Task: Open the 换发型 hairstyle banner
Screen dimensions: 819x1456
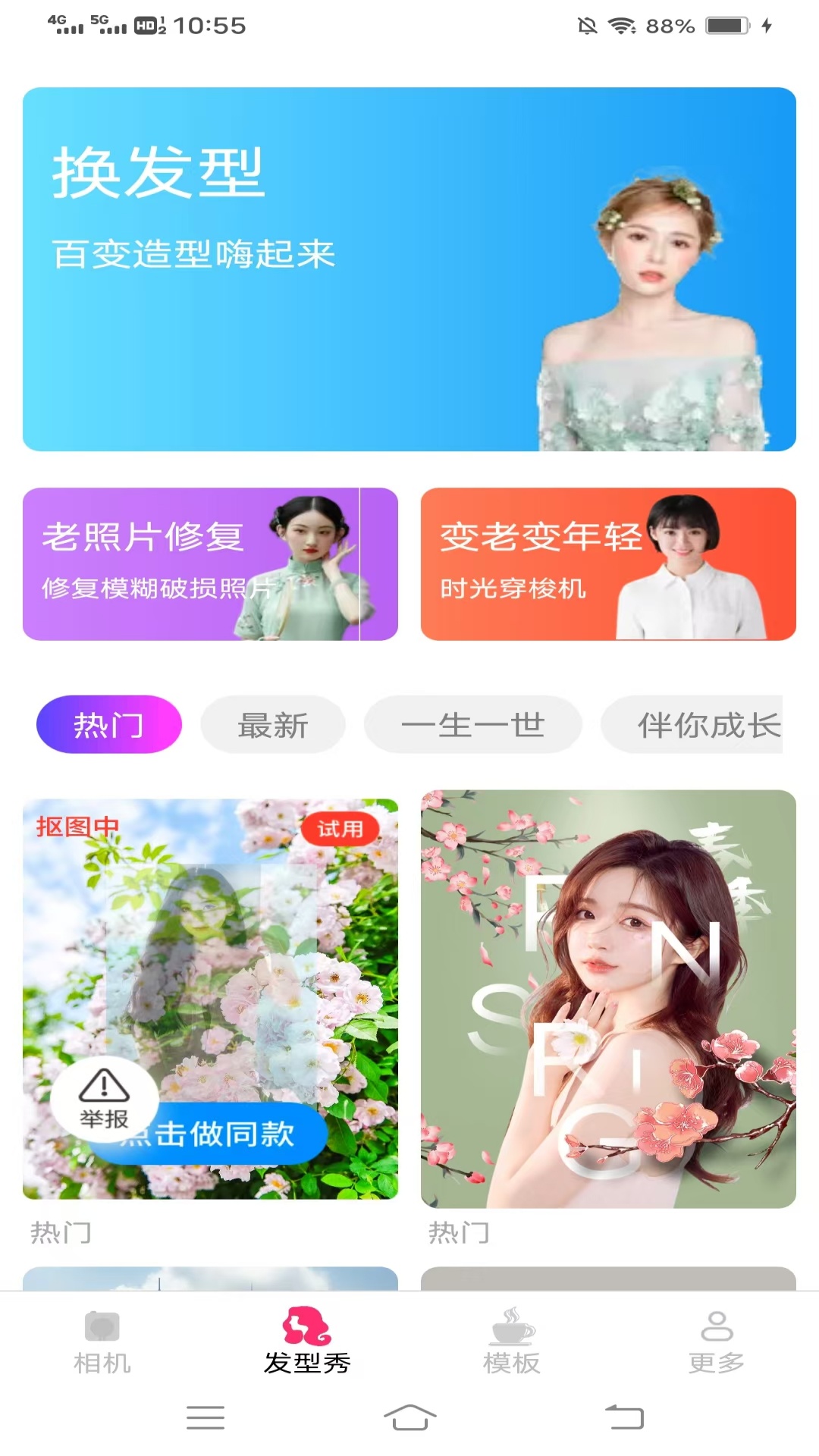Action: 409,269
